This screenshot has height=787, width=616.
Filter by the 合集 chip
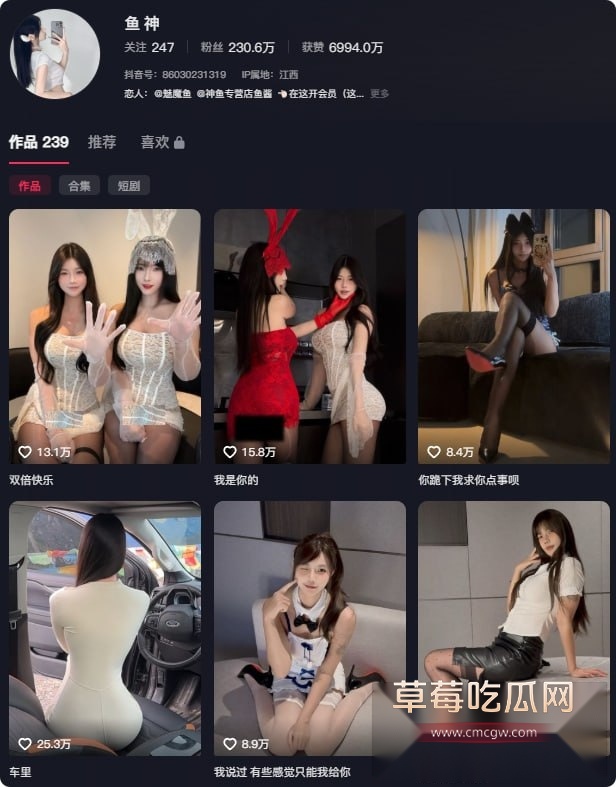pos(79,185)
